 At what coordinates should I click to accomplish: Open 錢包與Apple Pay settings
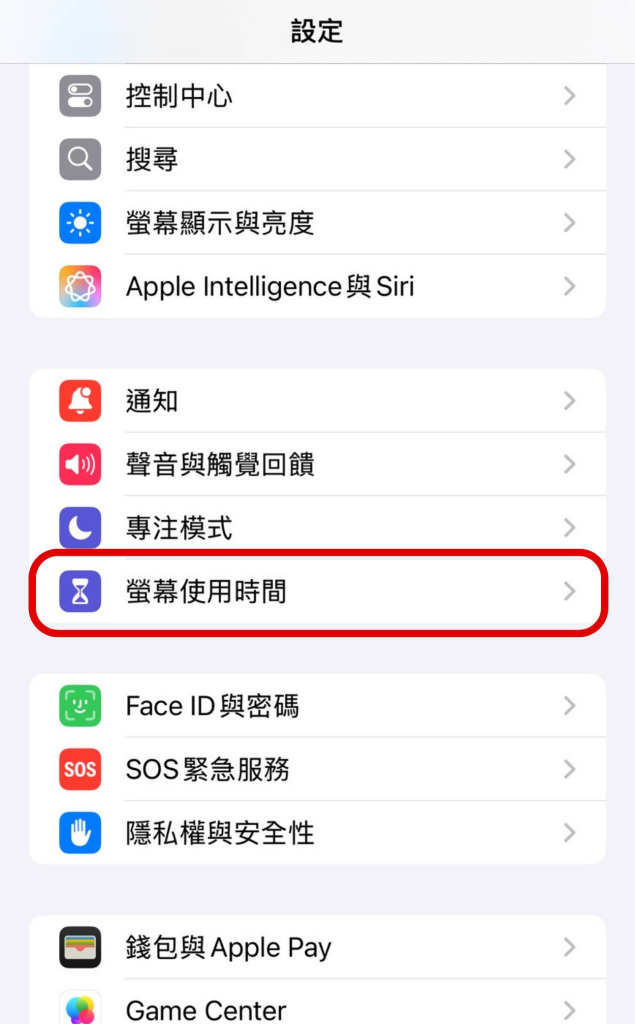pos(316,947)
